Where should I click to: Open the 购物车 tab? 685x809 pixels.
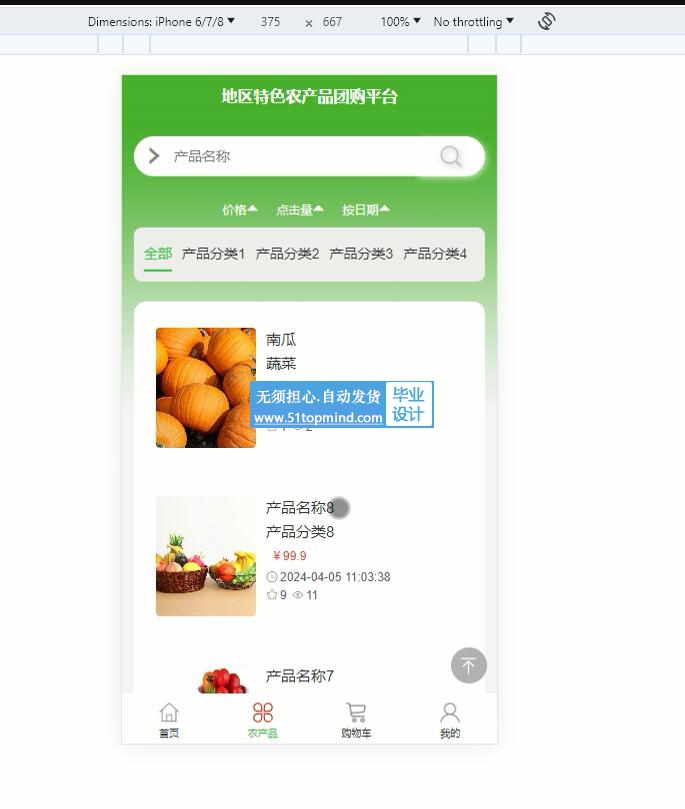point(356,719)
